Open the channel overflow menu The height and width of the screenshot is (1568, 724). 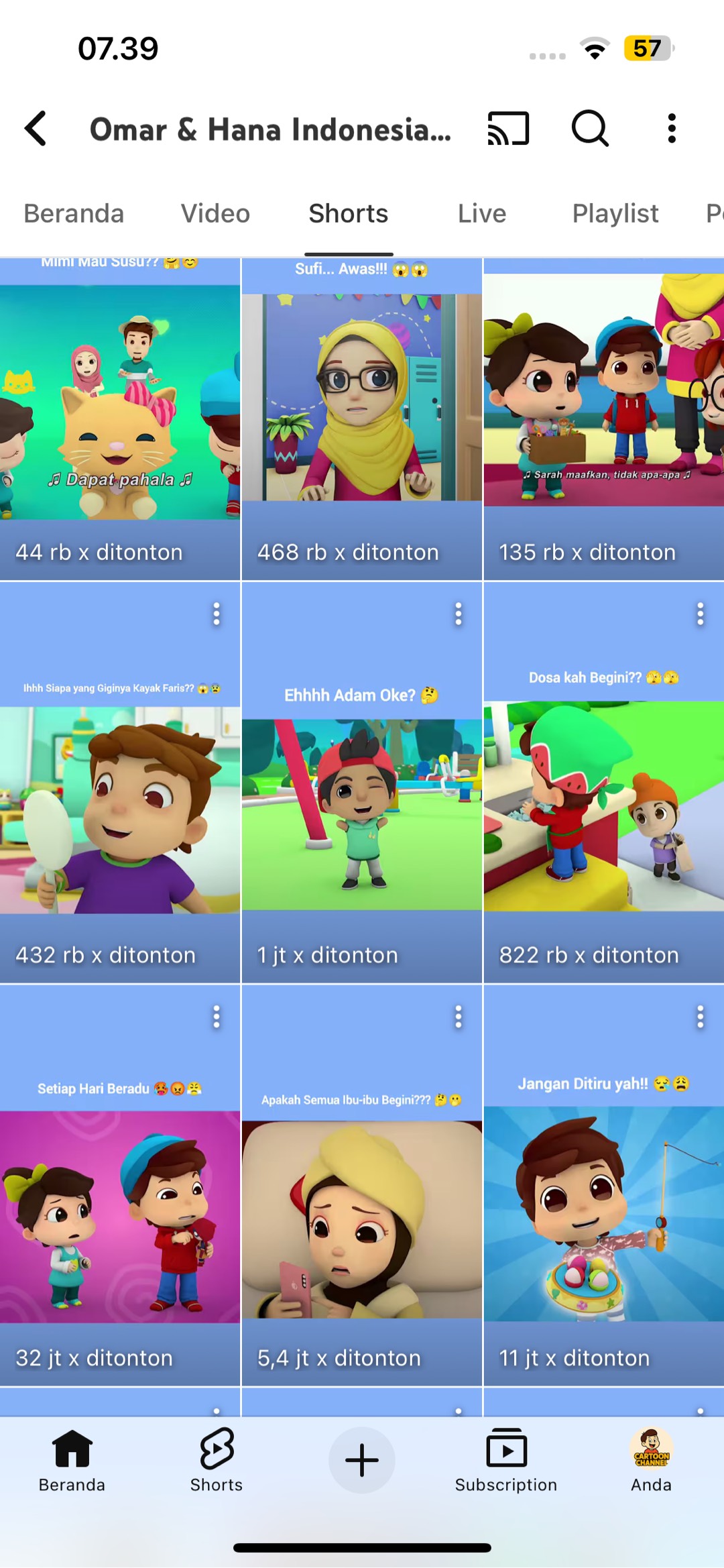[671, 128]
